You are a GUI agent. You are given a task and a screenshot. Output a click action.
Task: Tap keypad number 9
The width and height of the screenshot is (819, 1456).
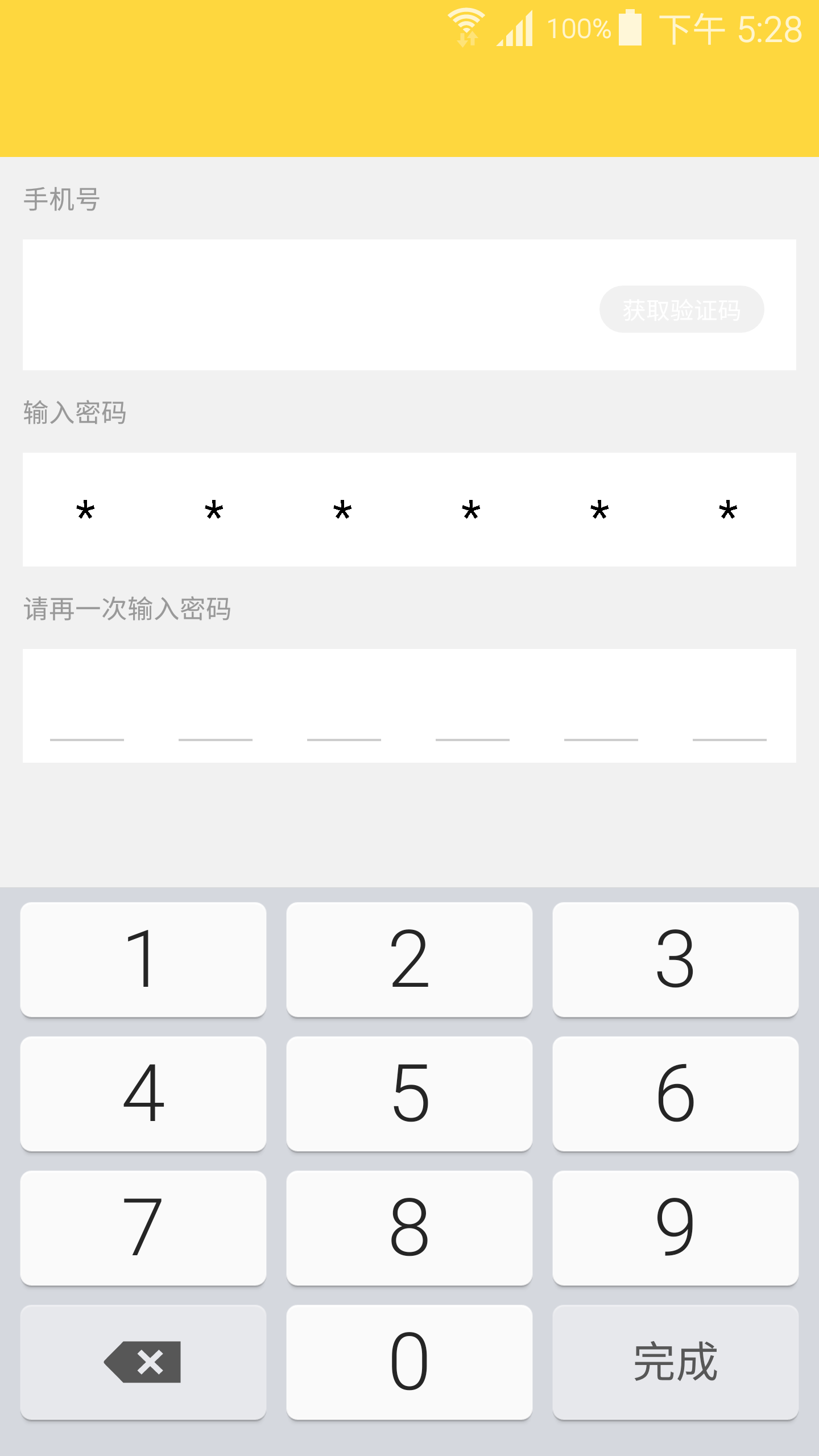[676, 1228]
